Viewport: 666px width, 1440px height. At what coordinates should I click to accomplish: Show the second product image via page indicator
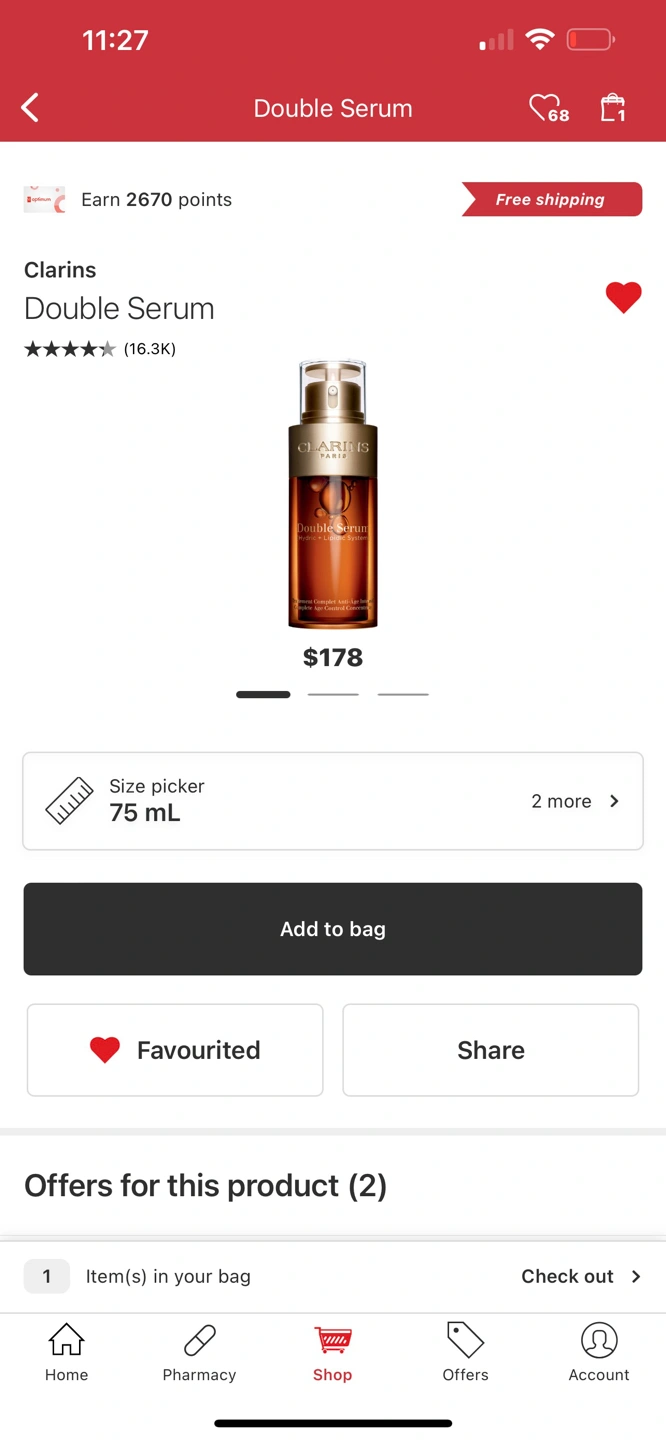pyautogui.click(x=333, y=694)
